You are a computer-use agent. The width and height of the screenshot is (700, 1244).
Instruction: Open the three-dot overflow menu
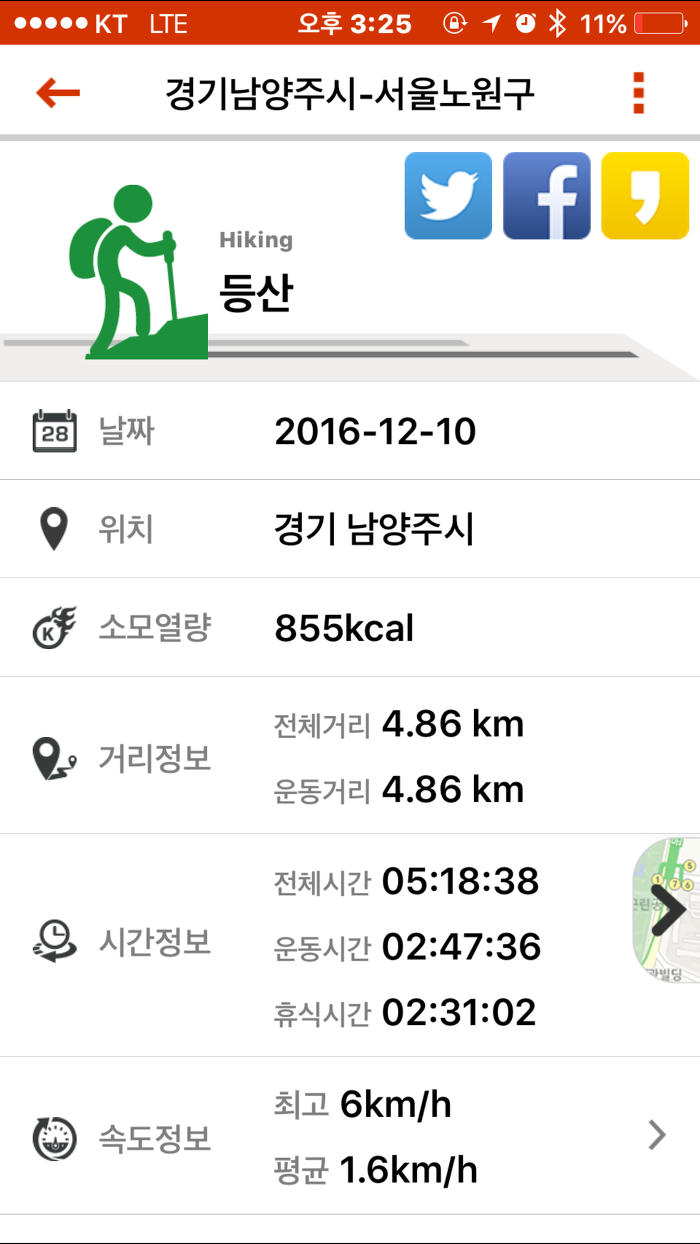(639, 93)
